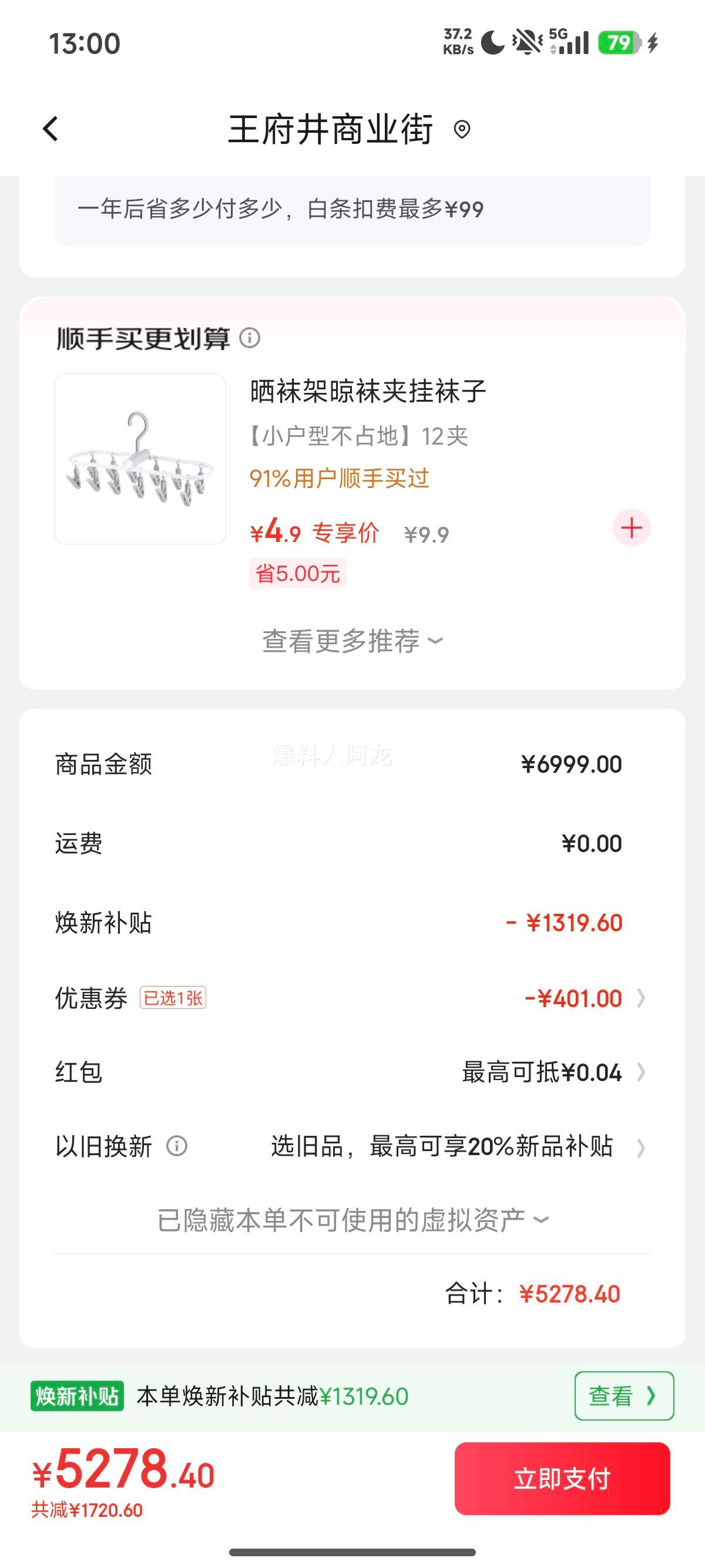Select the 专享价 ¥4.9 offer
The image size is (705, 1568).
pos(315,531)
